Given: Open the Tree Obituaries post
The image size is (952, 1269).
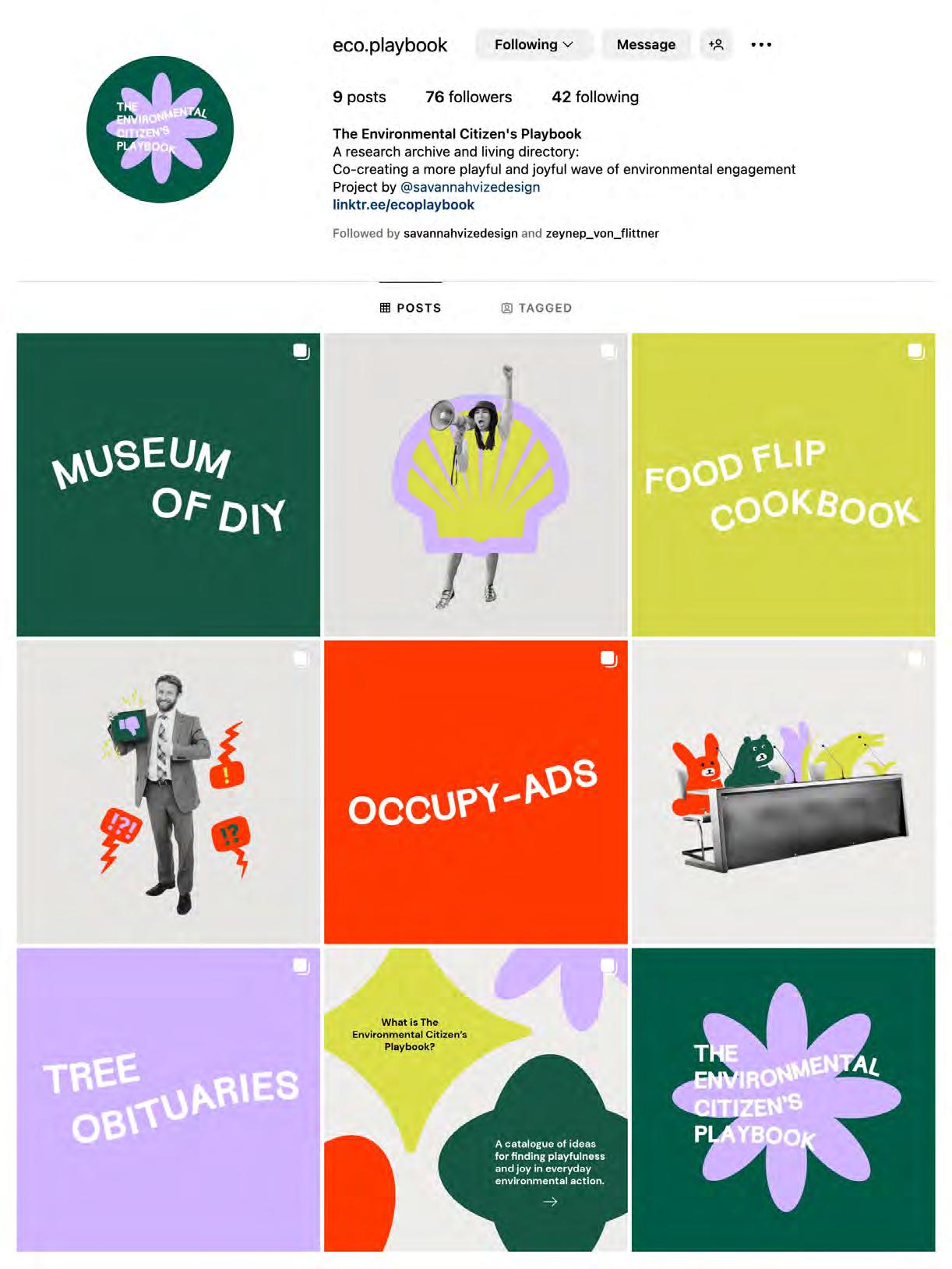Looking at the screenshot, I should pyautogui.click(x=168, y=1099).
